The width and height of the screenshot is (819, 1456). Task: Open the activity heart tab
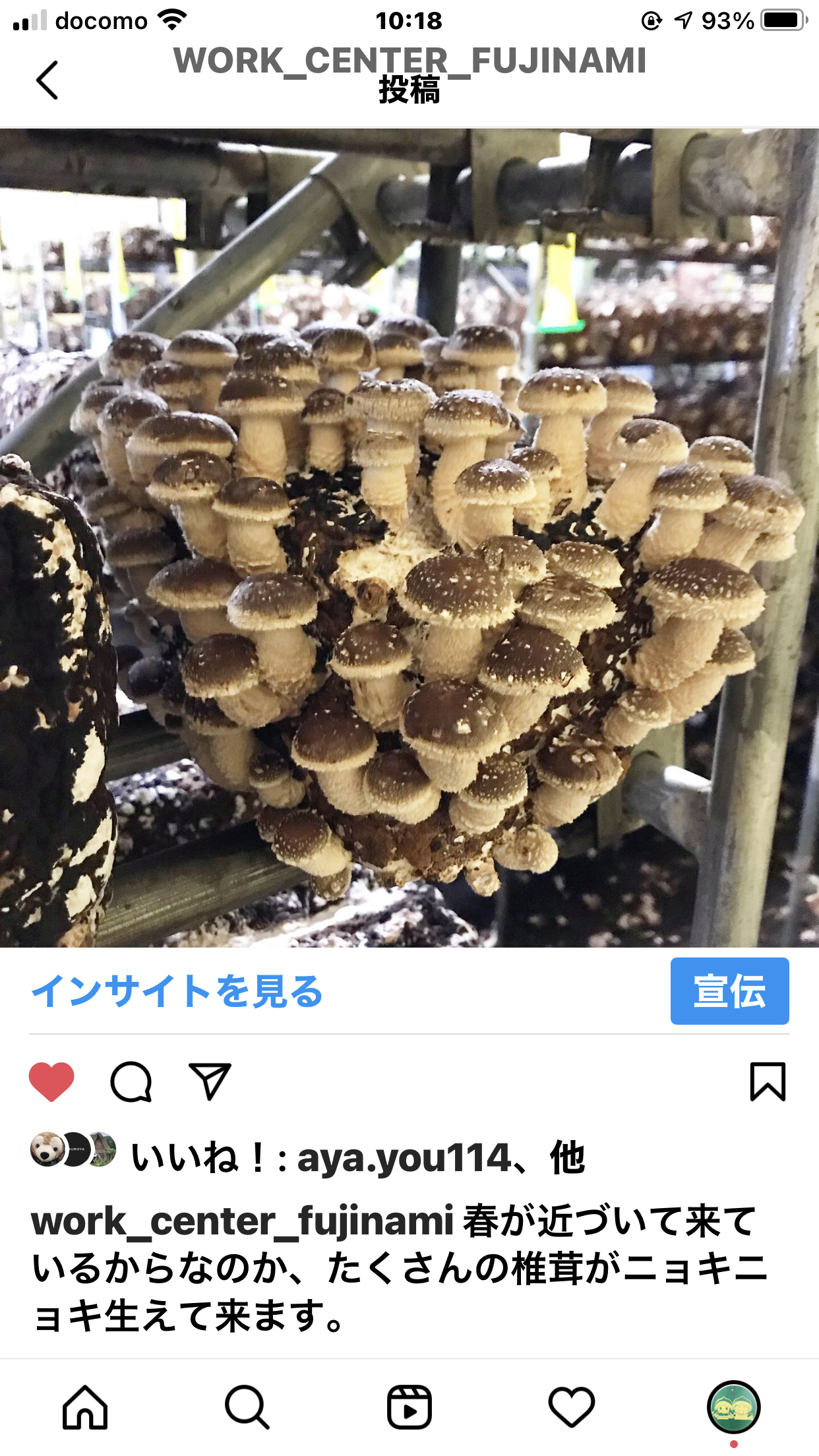572,1407
